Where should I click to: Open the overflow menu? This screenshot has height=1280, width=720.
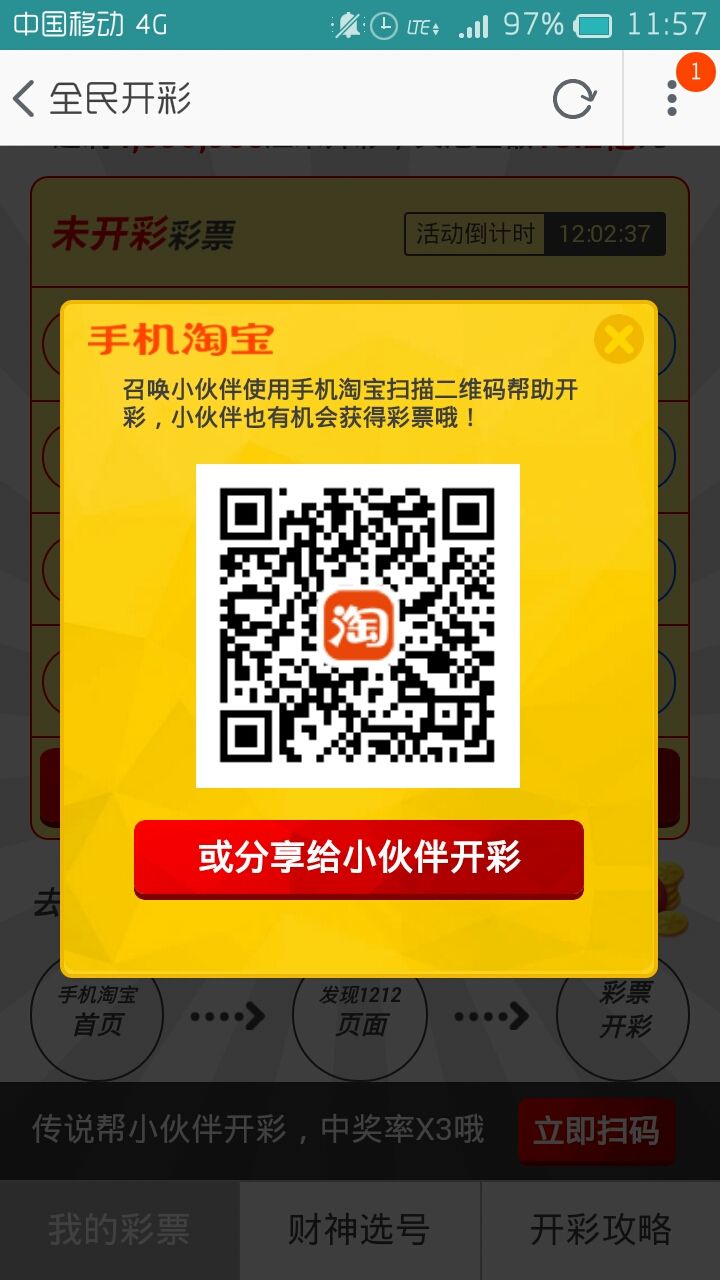click(672, 98)
